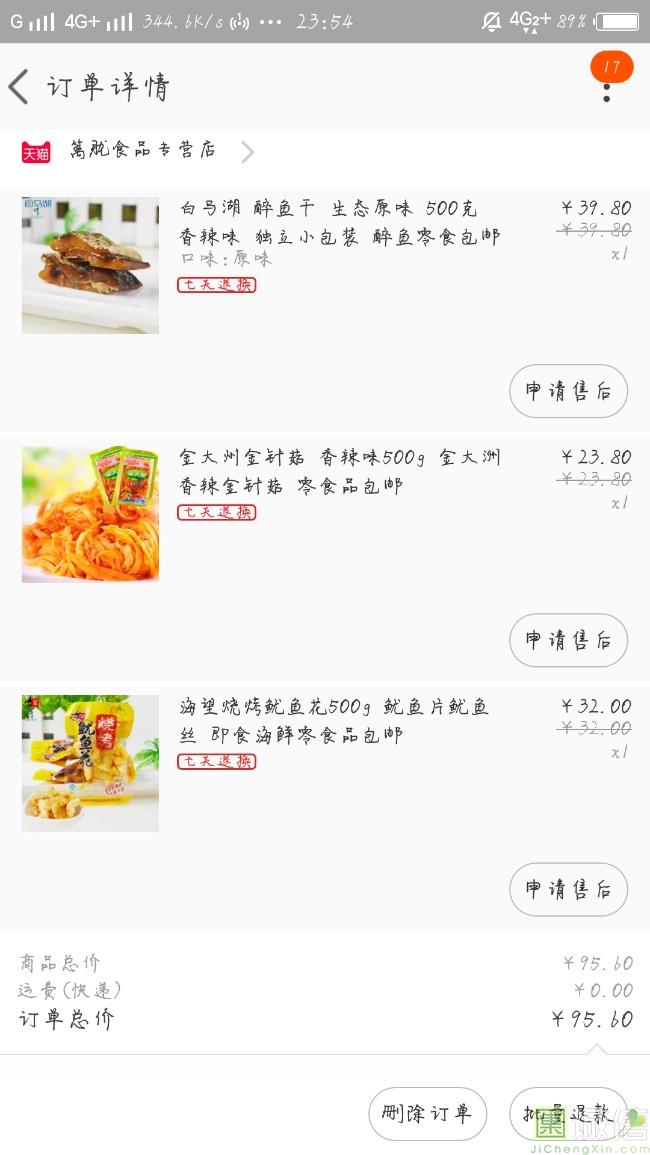Select 批量退款 for this order
This screenshot has height=1155, width=650.
point(568,1113)
